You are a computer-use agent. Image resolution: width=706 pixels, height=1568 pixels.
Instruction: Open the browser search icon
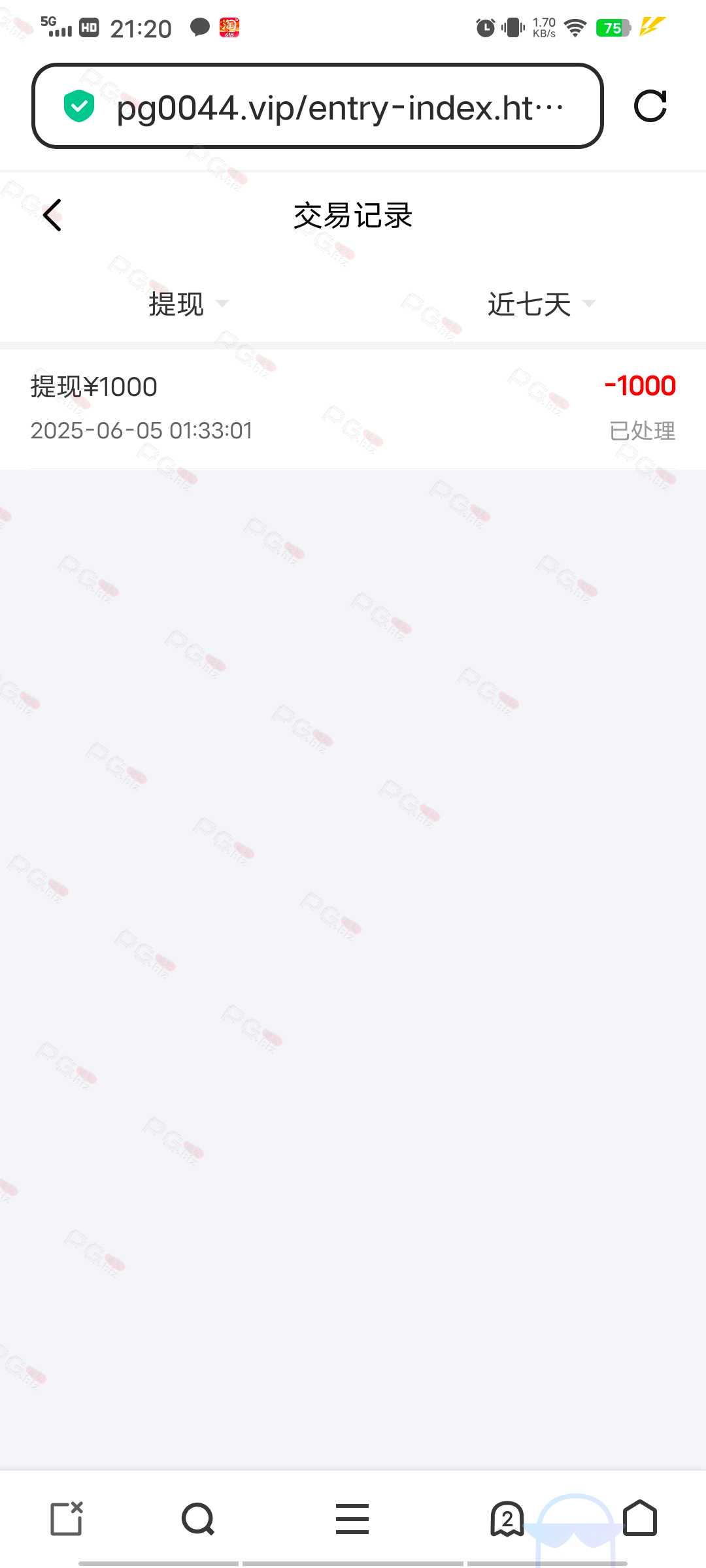pos(198,1518)
